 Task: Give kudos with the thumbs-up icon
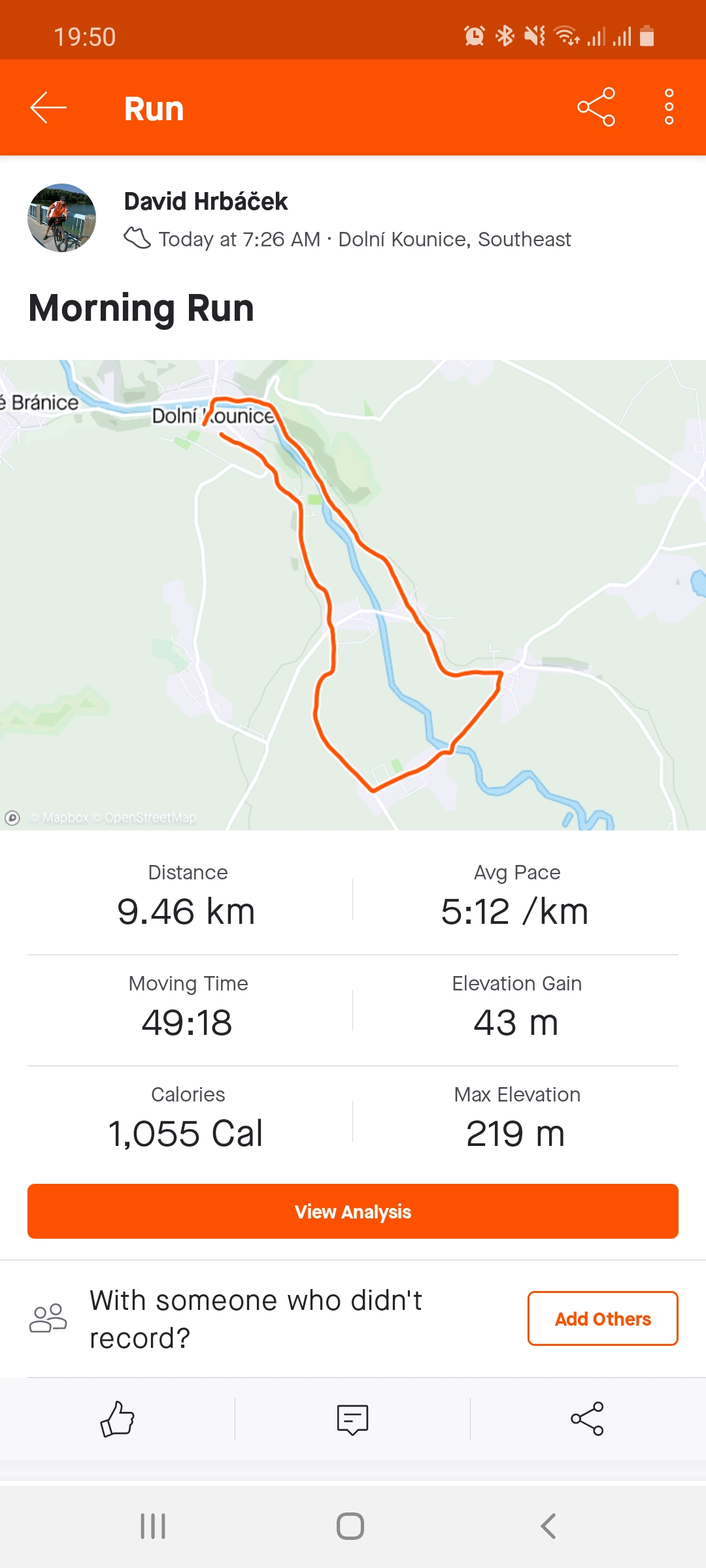(118, 1419)
